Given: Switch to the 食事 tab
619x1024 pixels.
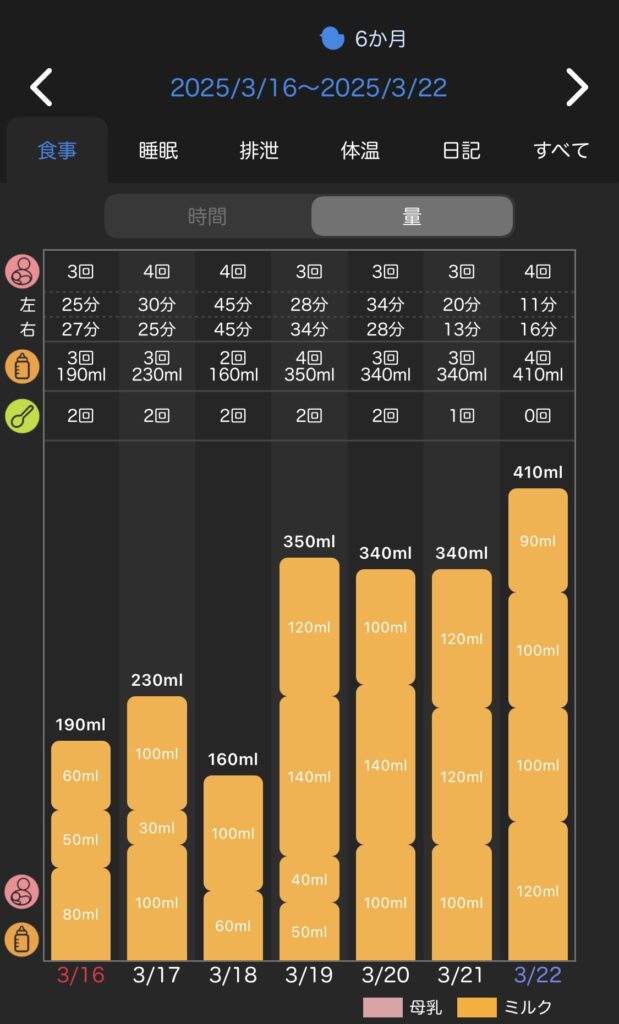Looking at the screenshot, I should pyautogui.click(x=57, y=151).
